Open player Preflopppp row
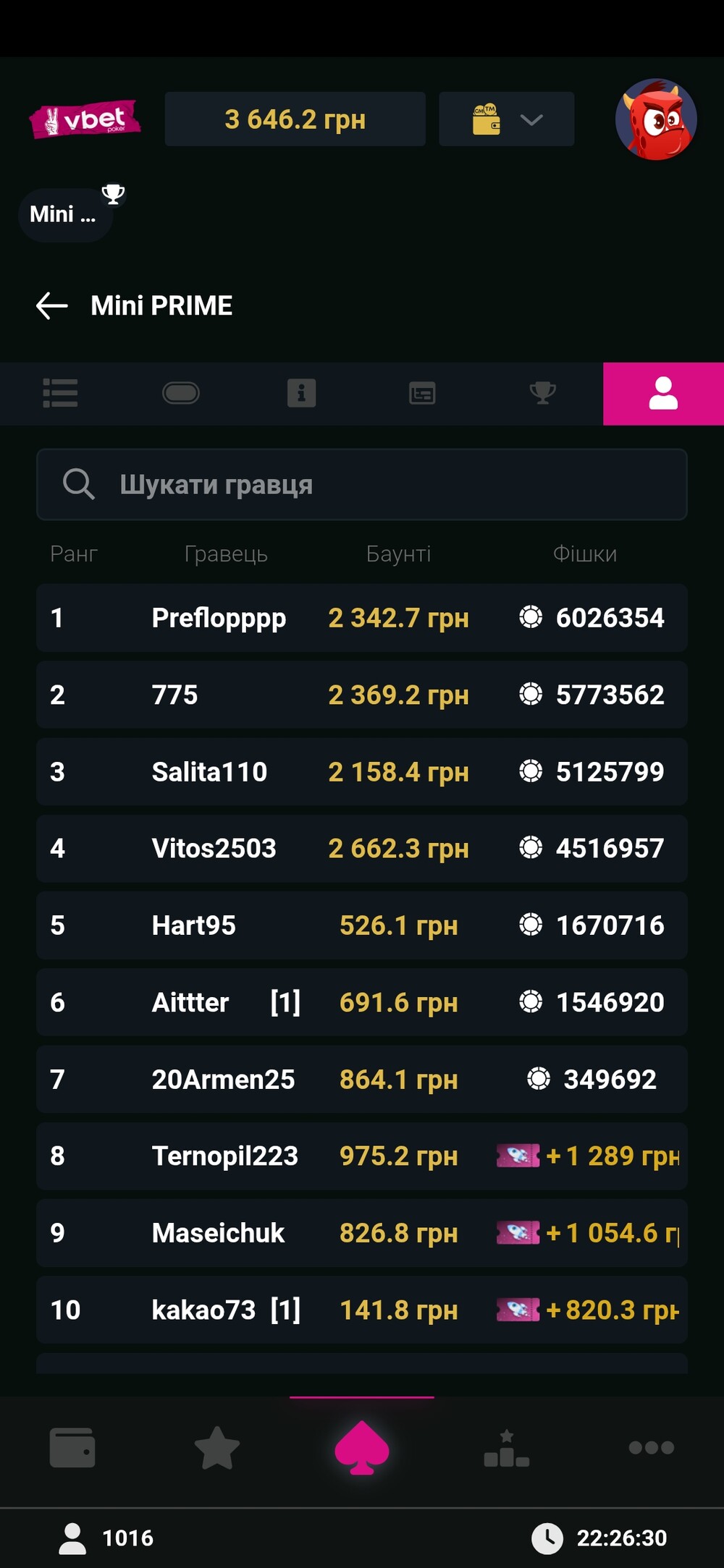 point(362,618)
